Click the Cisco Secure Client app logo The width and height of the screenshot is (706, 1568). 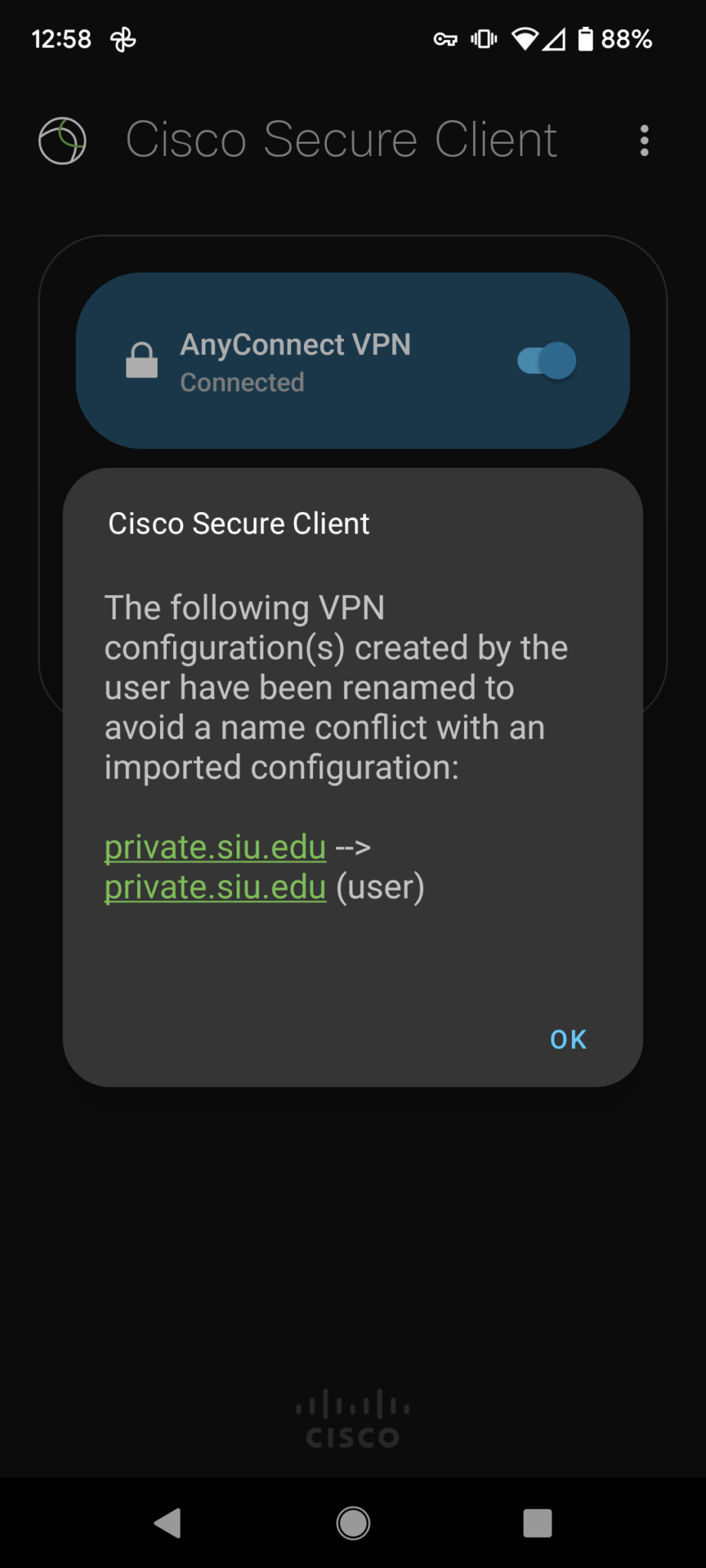[x=61, y=141]
